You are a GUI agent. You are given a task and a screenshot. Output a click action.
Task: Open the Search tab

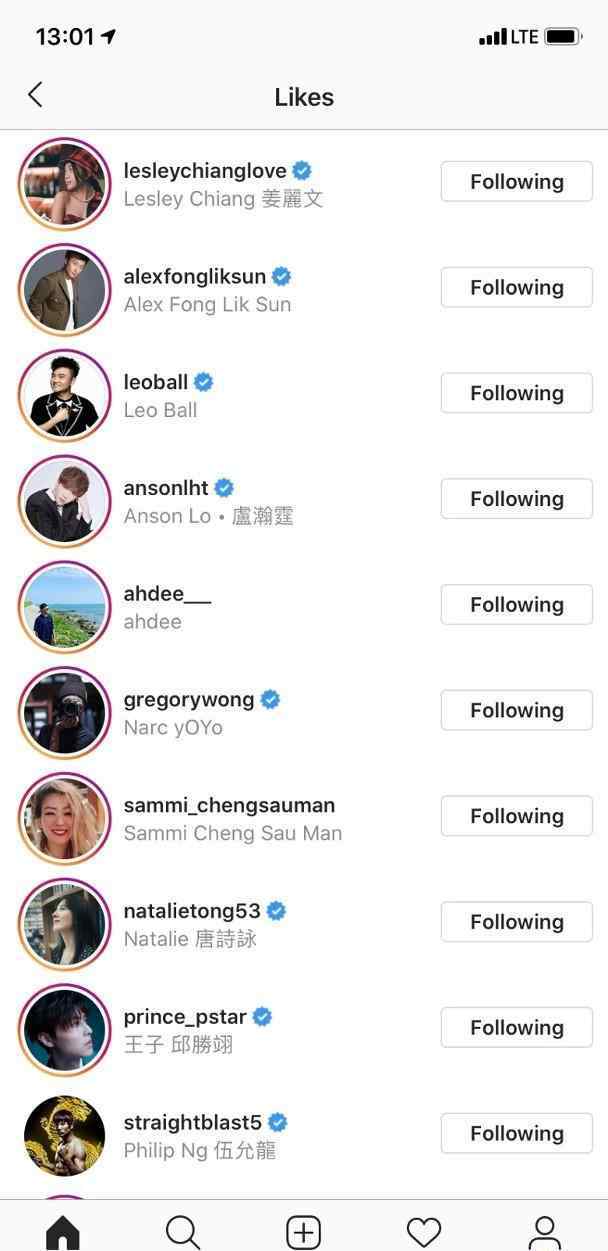coord(183,1232)
